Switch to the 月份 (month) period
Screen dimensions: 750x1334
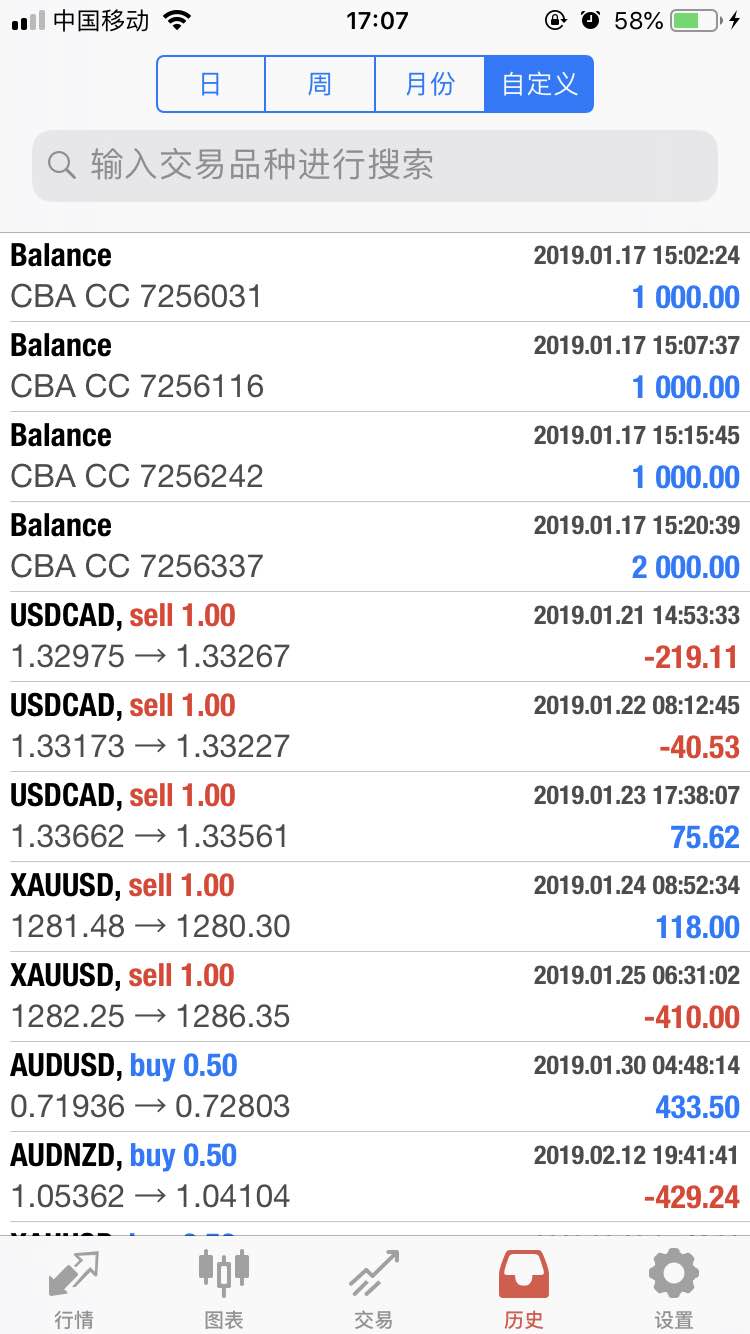(430, 84)
